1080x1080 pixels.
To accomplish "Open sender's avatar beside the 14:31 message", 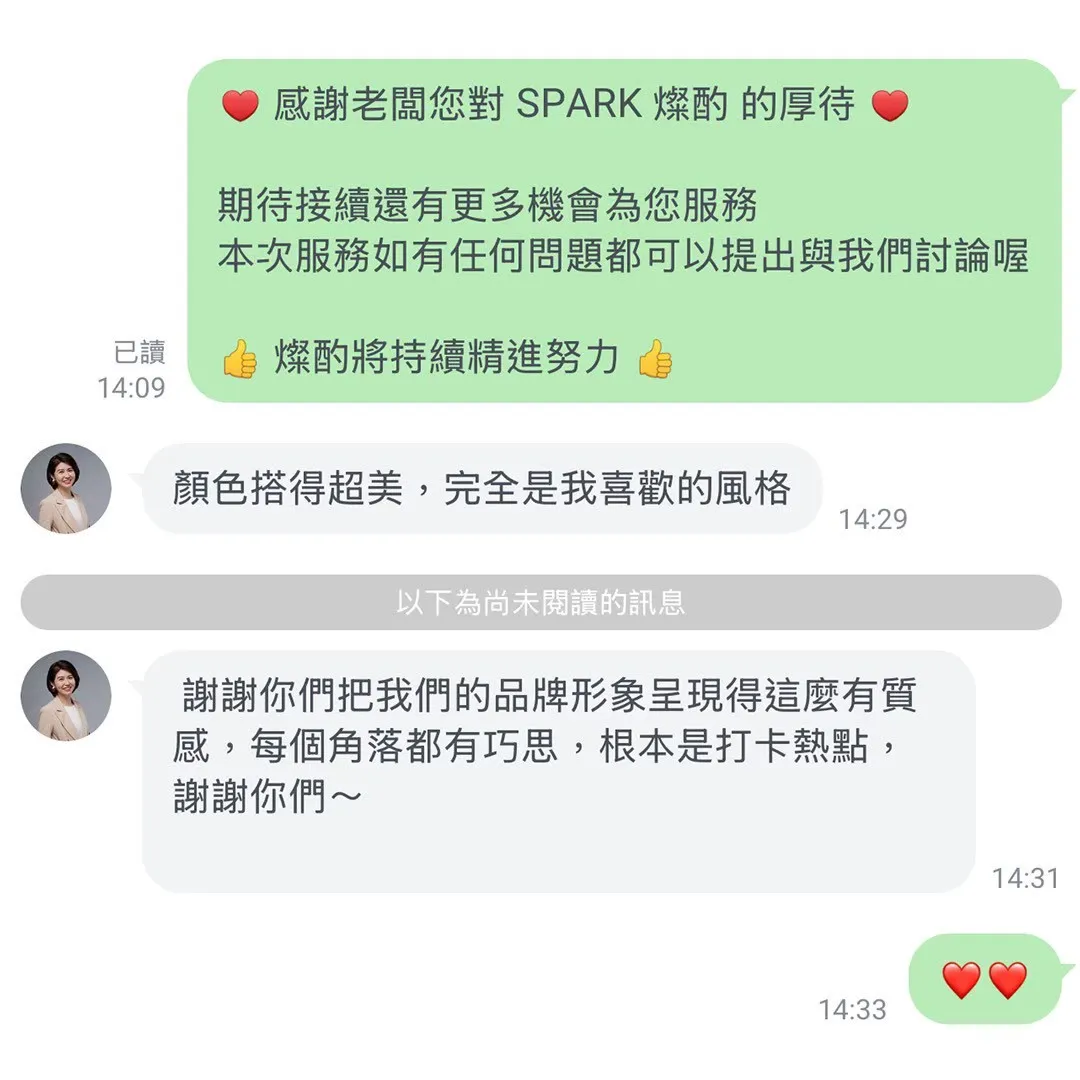I will [66, 695].
